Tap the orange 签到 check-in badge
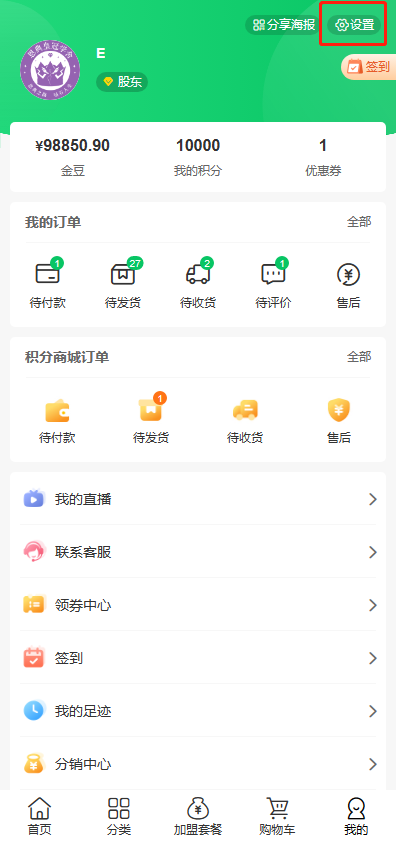The height and width of the screenshot is (844, 396). (x=369, y=67)
